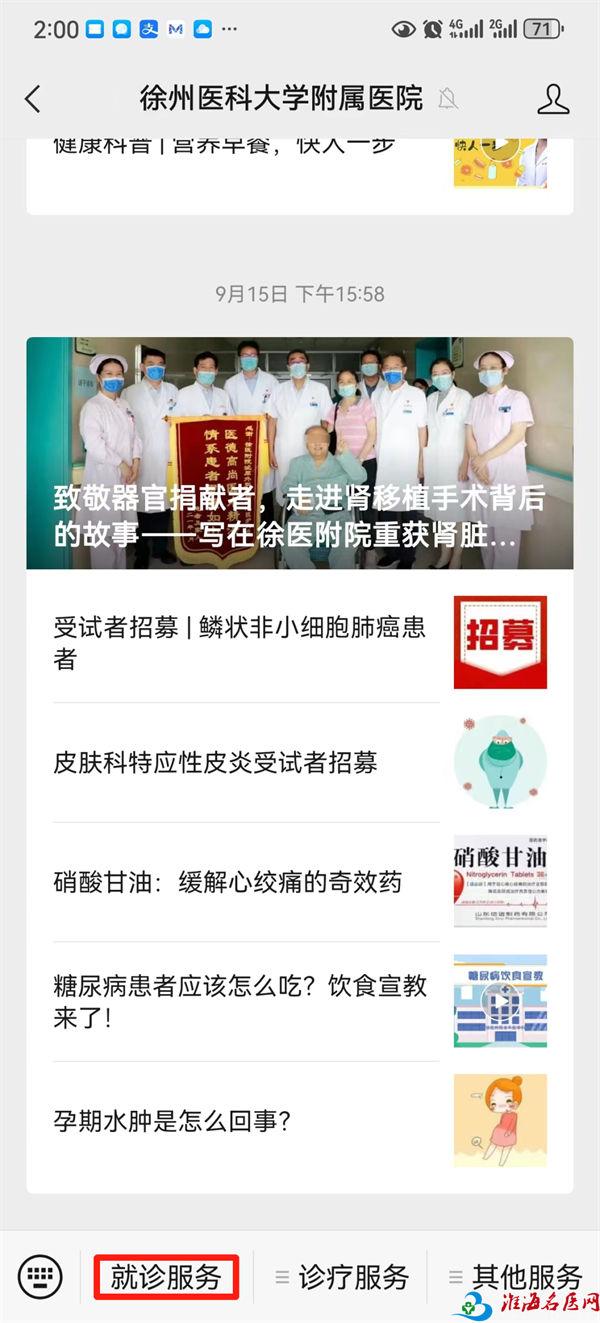The image size is (600, 1323).
Task: Open the kidney transplant story article
Action: [x=300, y=453]
